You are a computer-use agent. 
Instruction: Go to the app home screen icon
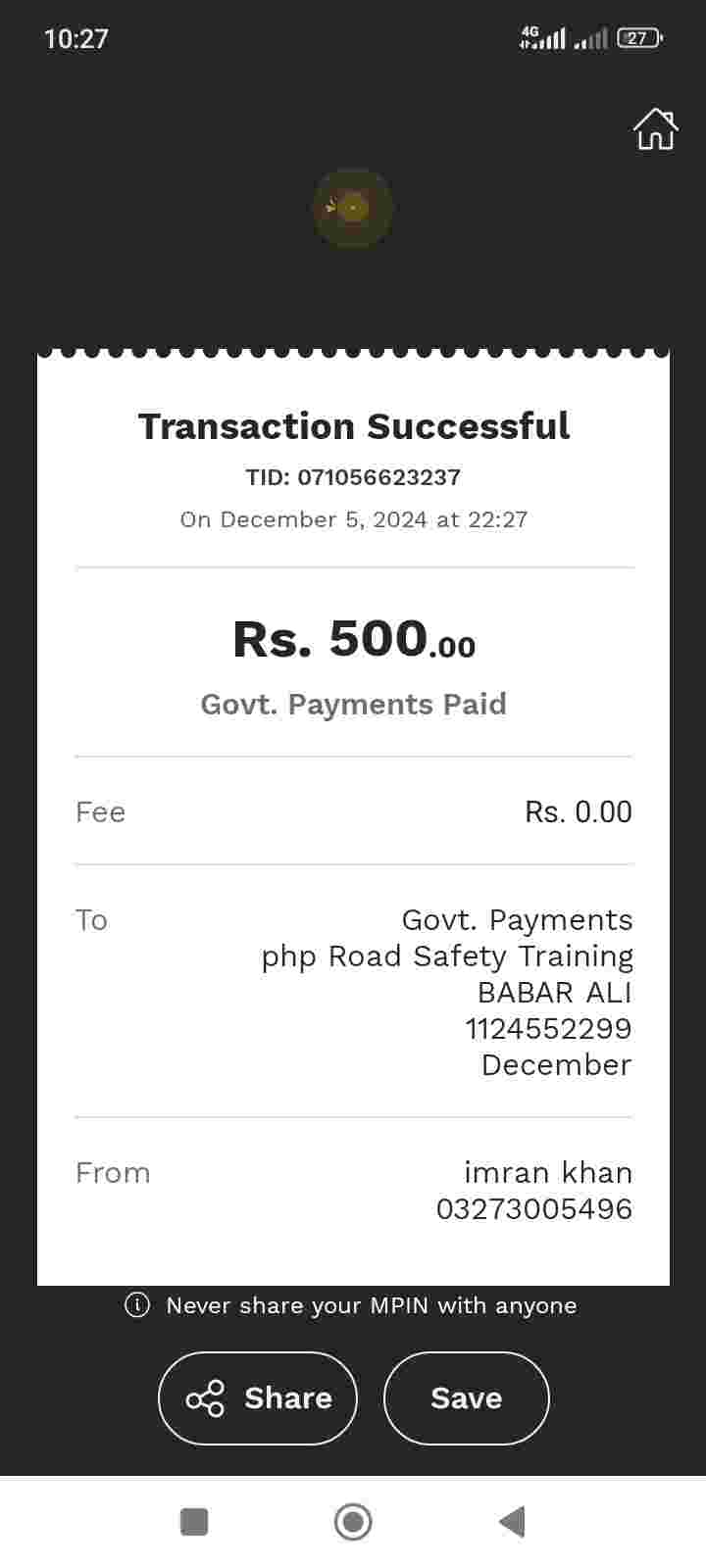tap(655, 129)
